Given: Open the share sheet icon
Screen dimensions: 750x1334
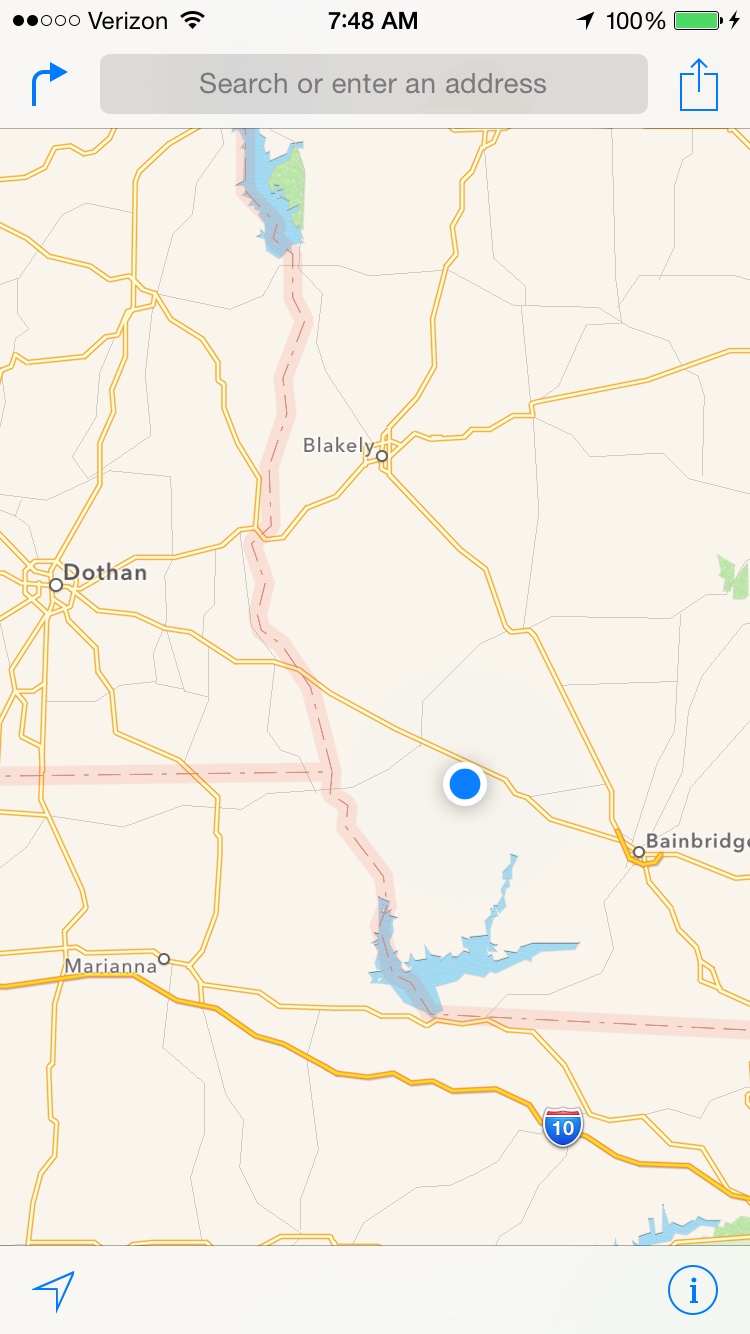Looking at the screenshot, I should point(699,85).
